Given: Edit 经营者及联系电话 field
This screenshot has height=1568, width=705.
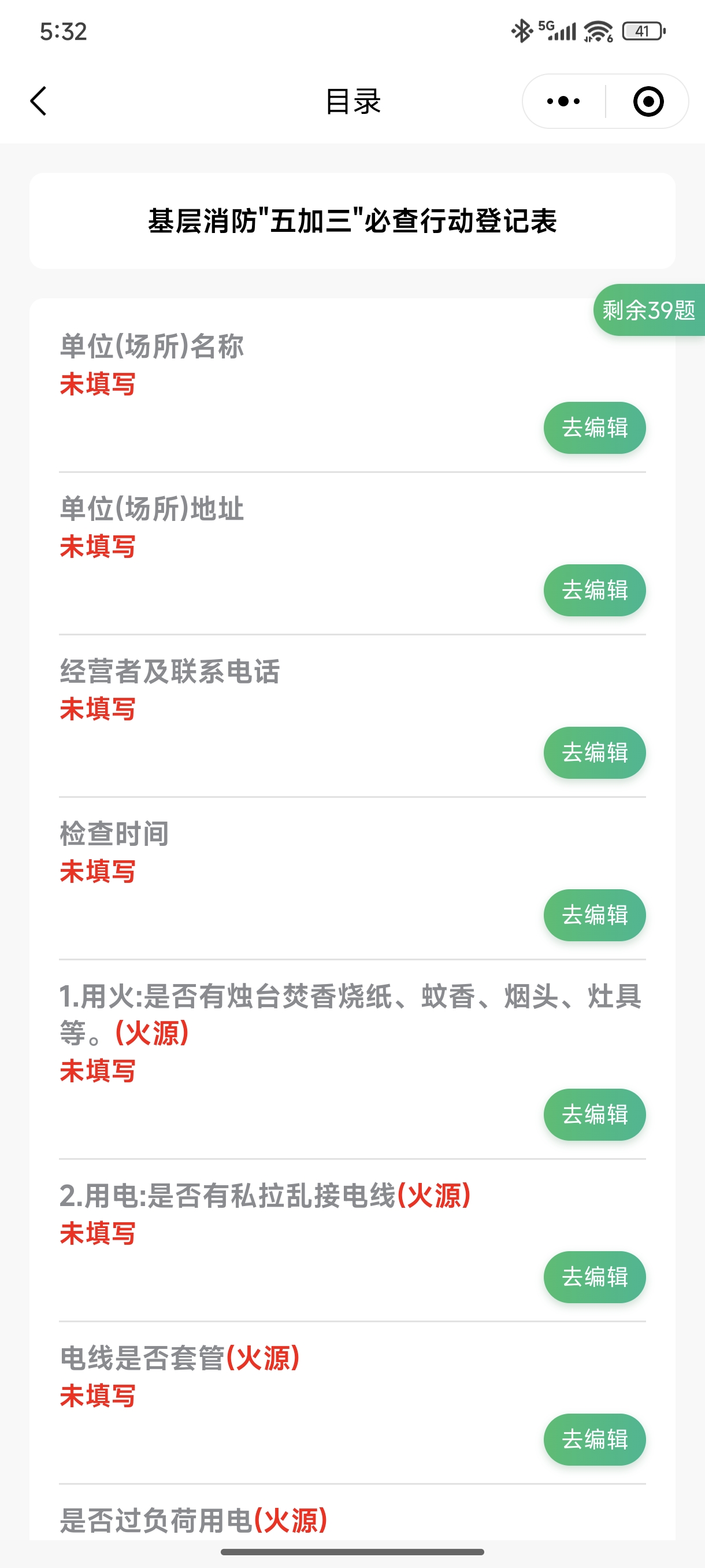Looking at the screenshot, I should click(x=593, y=753).
